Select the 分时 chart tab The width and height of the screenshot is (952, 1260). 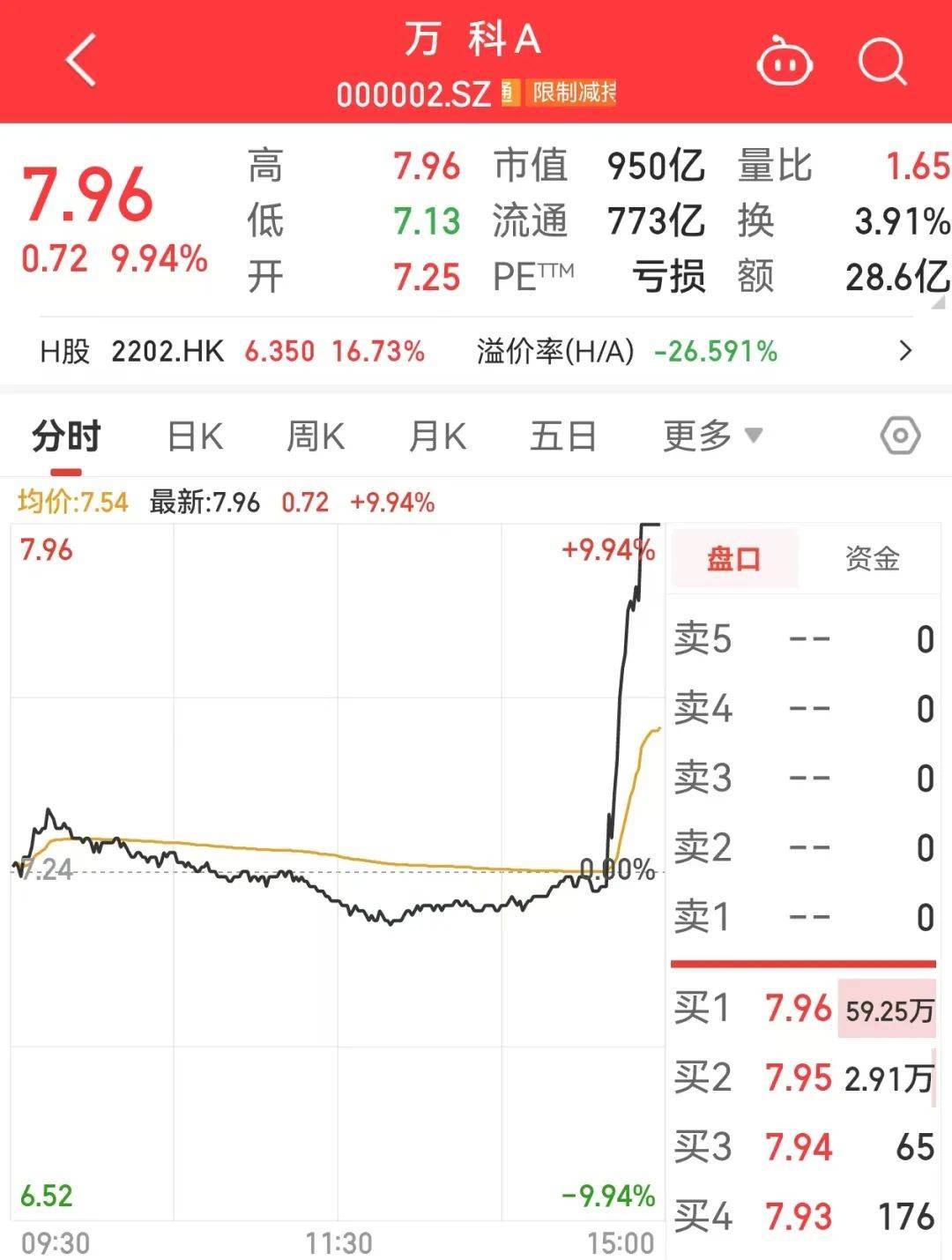(x=66, y=434)
